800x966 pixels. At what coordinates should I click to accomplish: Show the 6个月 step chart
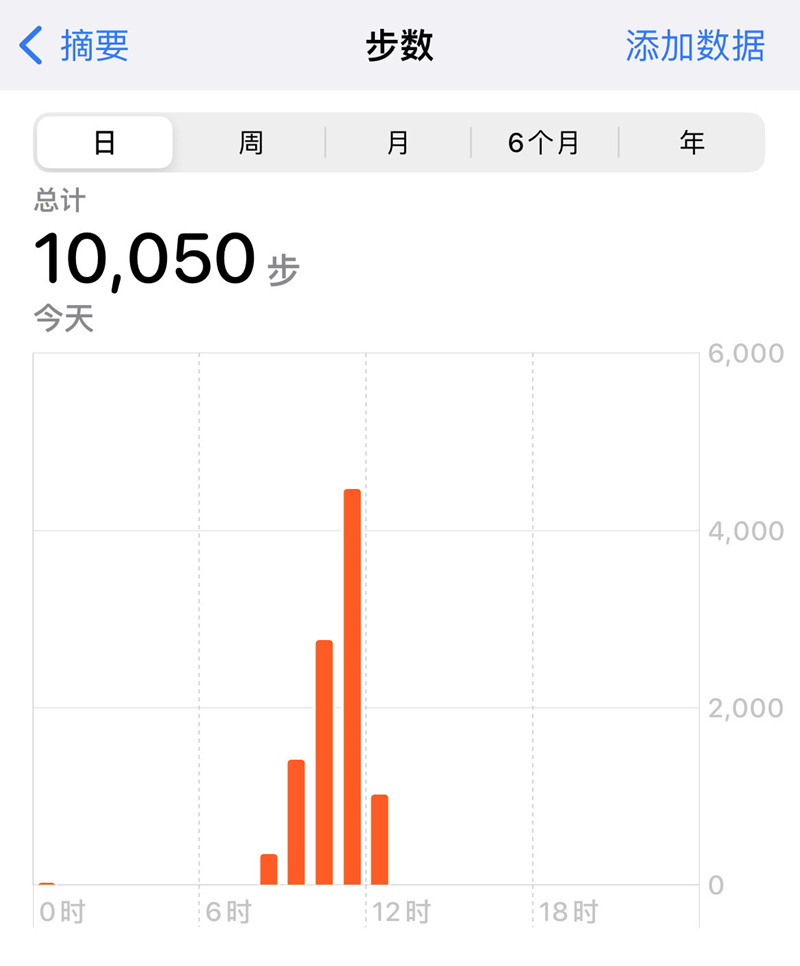(x=544, y=143)
